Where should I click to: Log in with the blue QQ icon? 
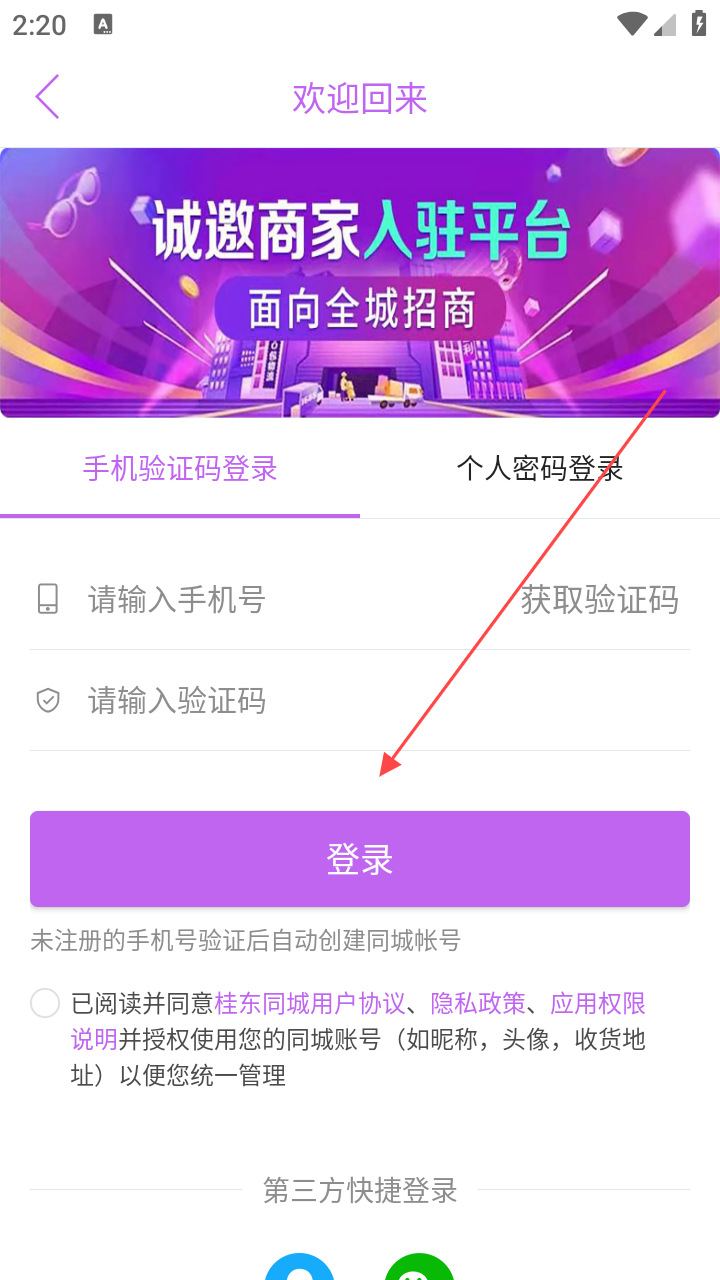[299, 1268]
